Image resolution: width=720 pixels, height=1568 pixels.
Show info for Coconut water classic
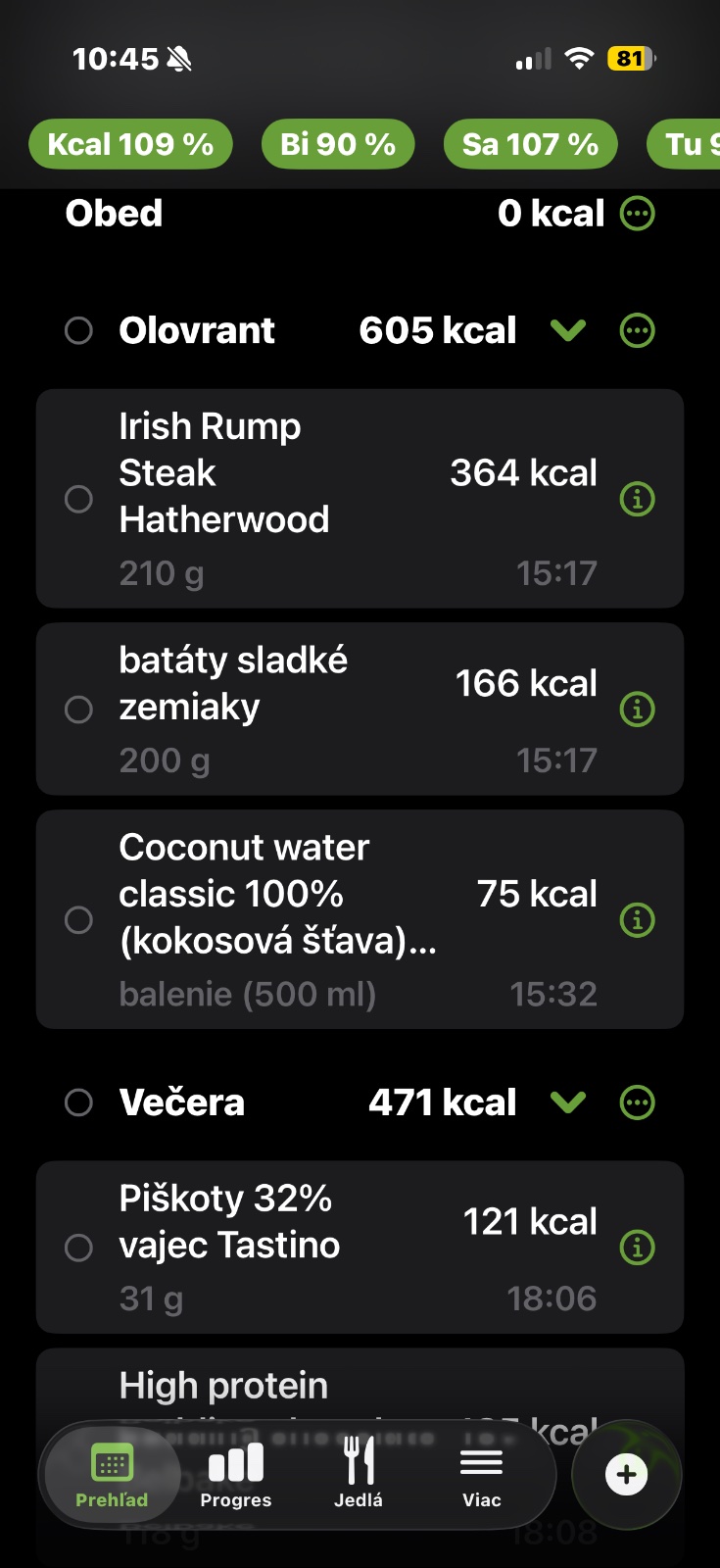[638, 920]
